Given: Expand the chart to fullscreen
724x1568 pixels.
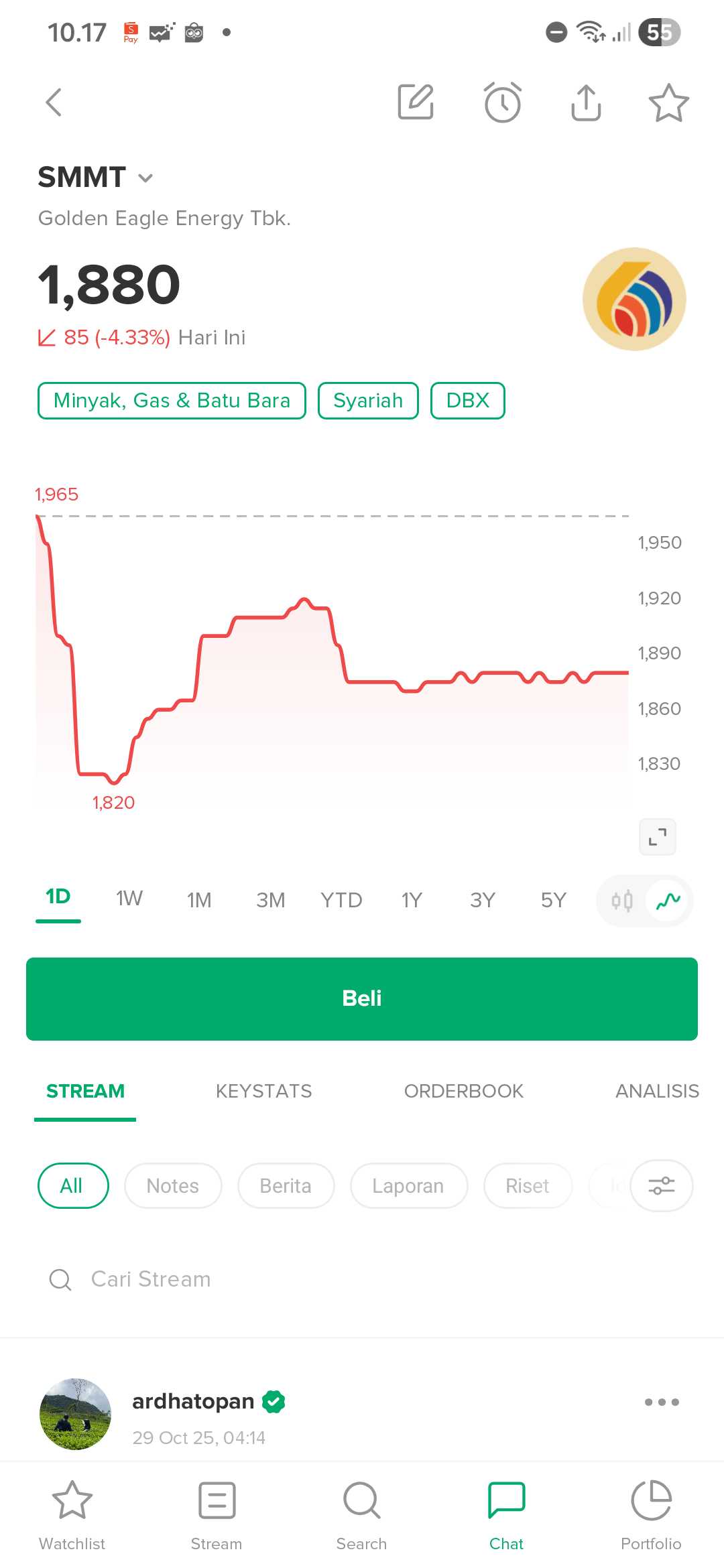Looking at the screenshot, I should click(x=657, y=836).
